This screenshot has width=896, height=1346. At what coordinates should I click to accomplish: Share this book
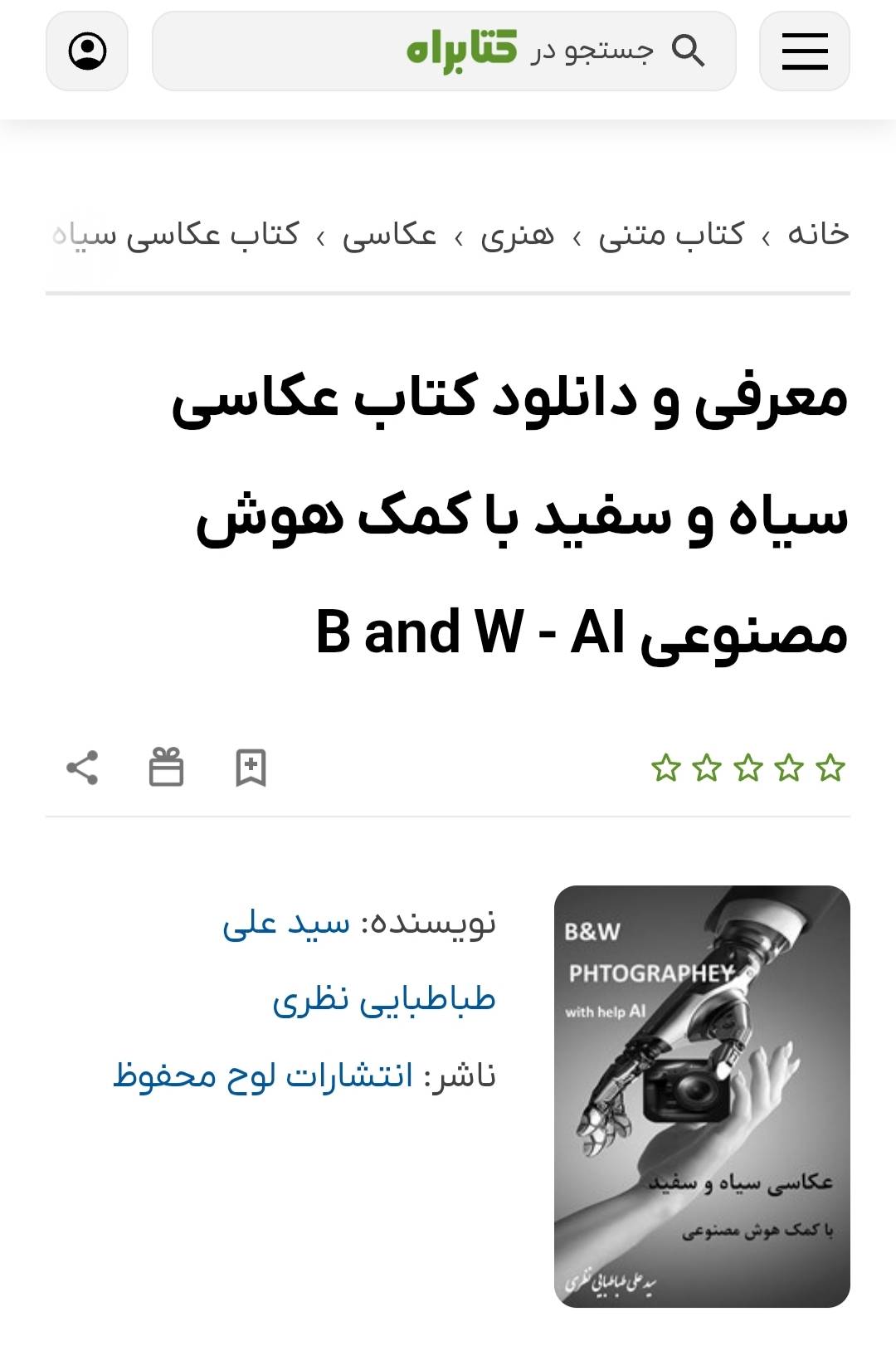tap(82, 768)
